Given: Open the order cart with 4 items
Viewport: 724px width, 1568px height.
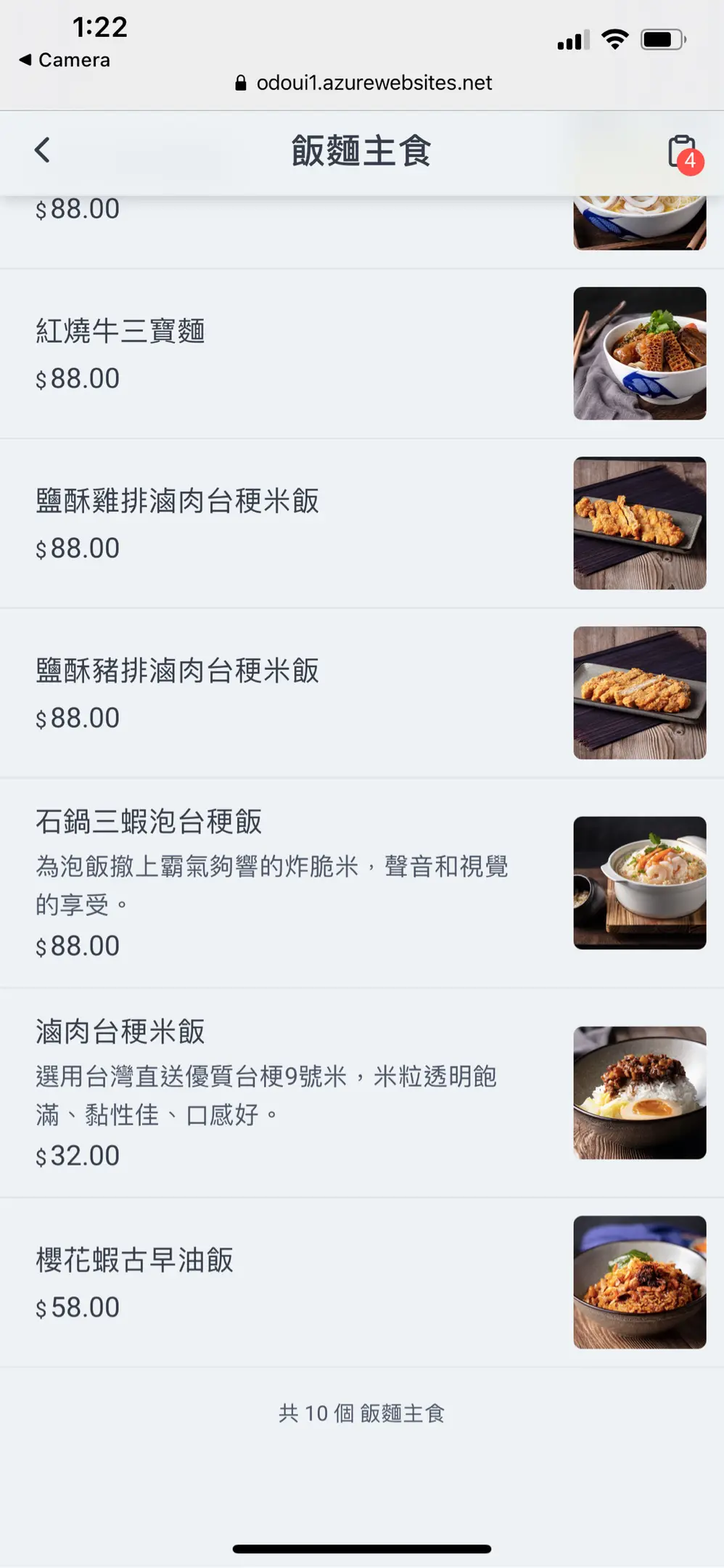Looking at the screenshot, I should [x=683, y=152].
